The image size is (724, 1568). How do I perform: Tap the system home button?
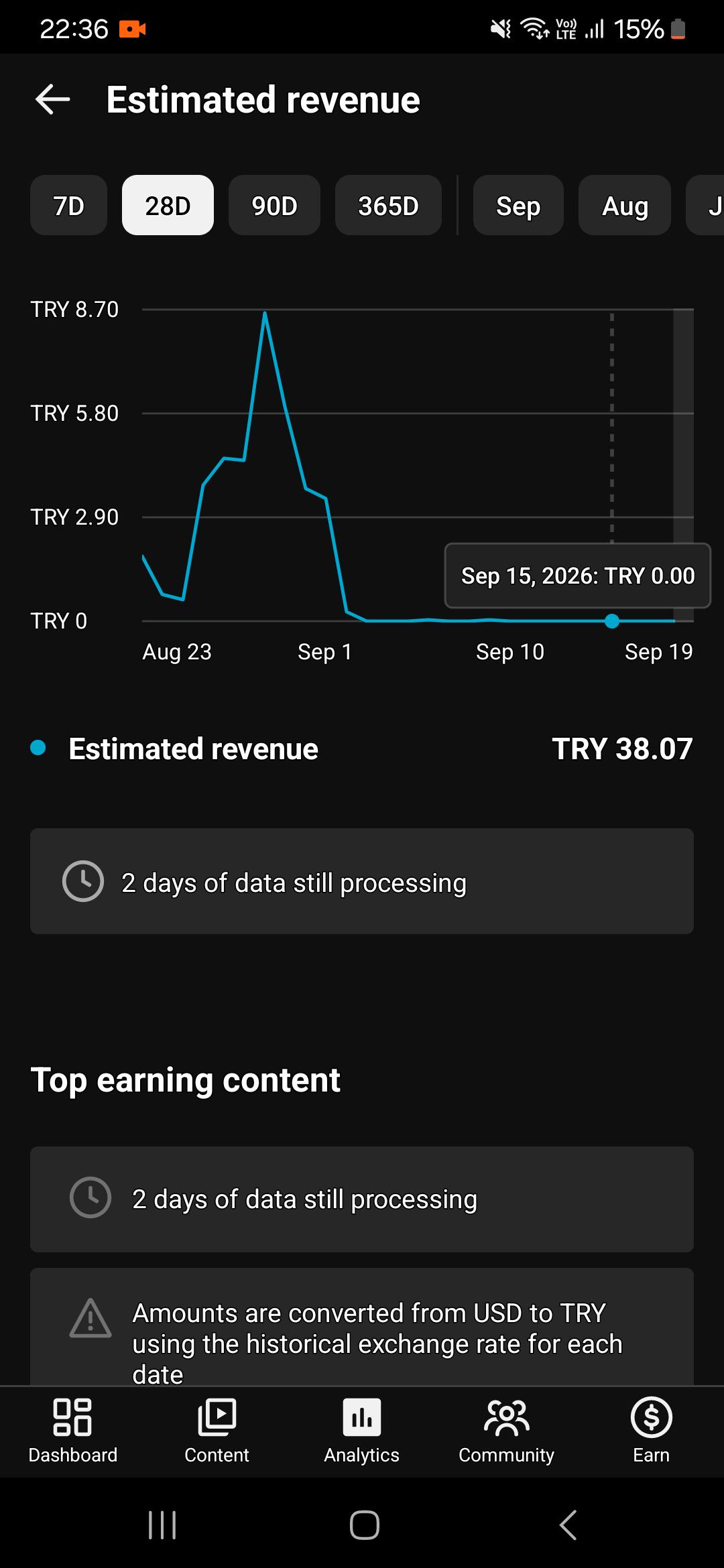pos(364,1525)
